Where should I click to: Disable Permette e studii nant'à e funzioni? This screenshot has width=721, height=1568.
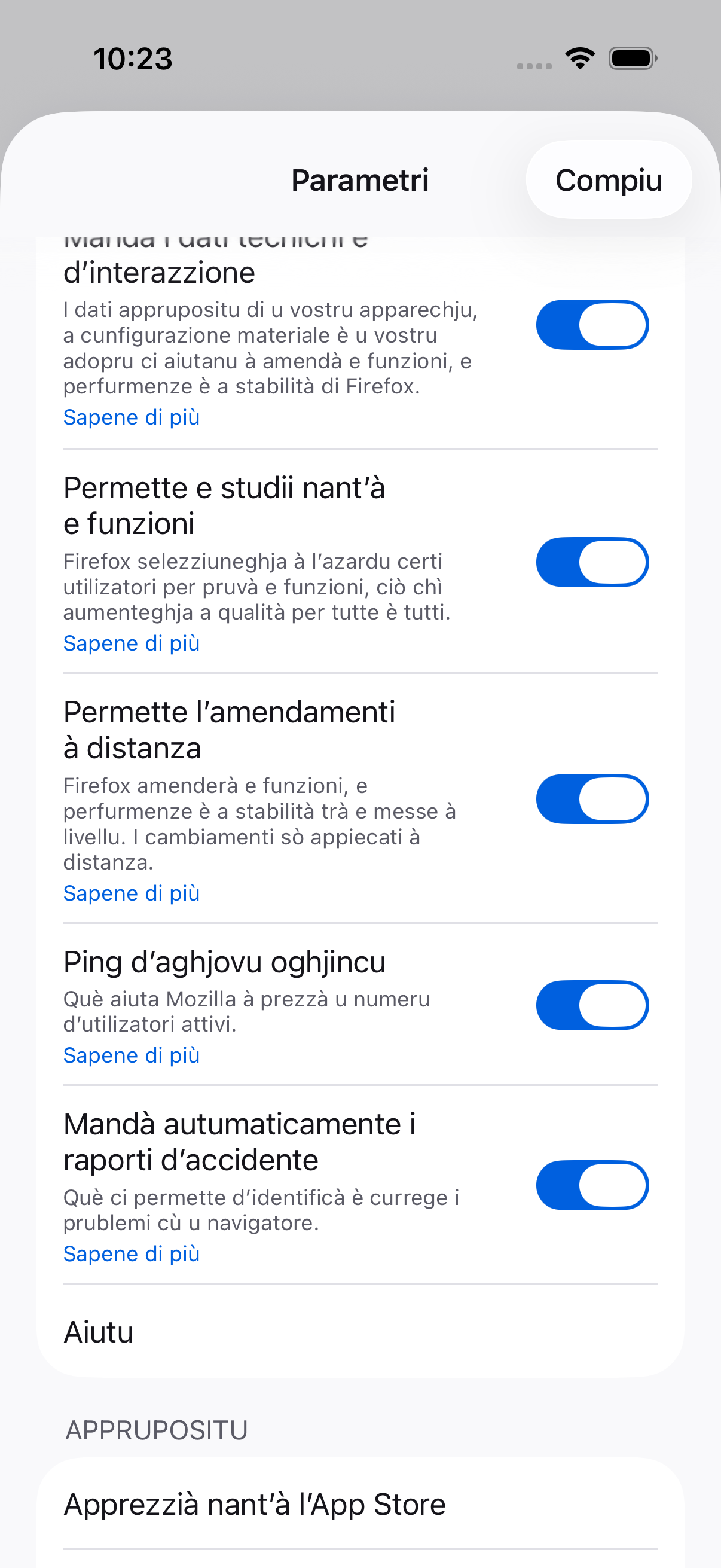591,562
